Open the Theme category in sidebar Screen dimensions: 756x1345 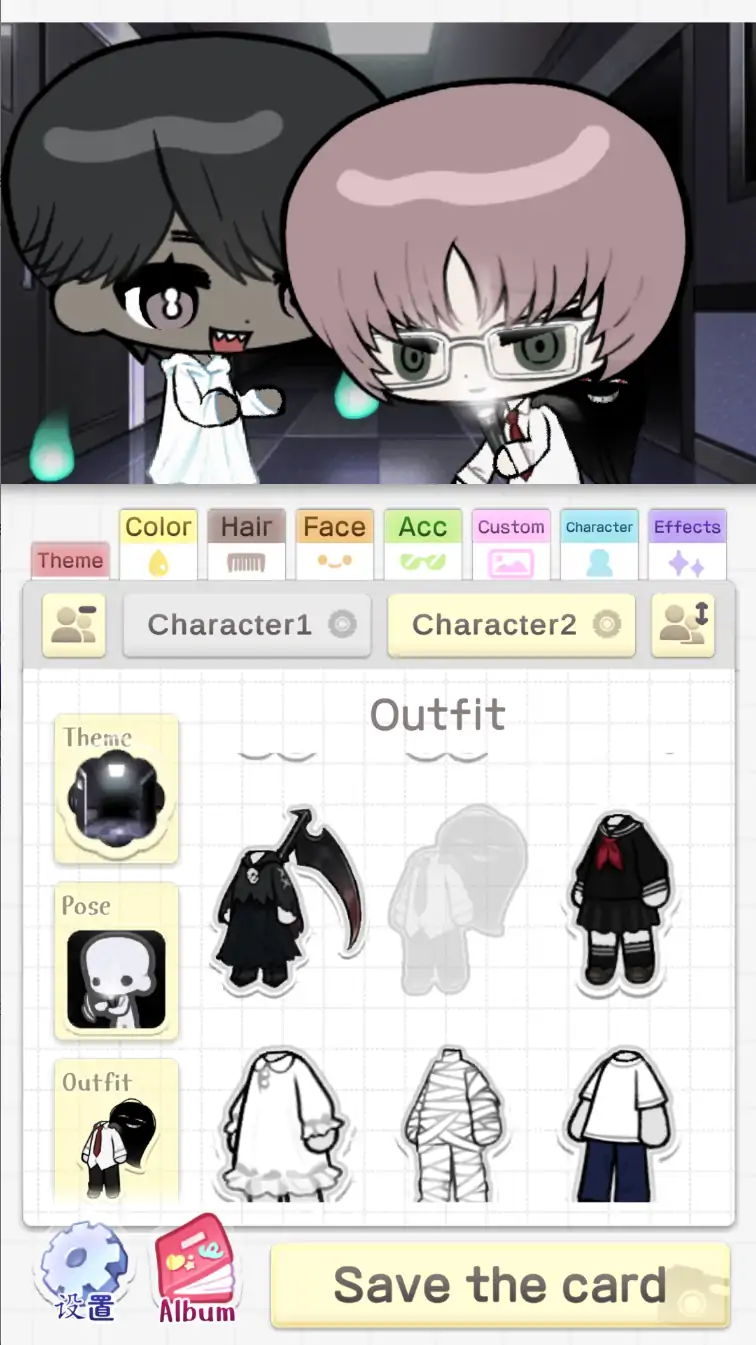click(116, 789)
